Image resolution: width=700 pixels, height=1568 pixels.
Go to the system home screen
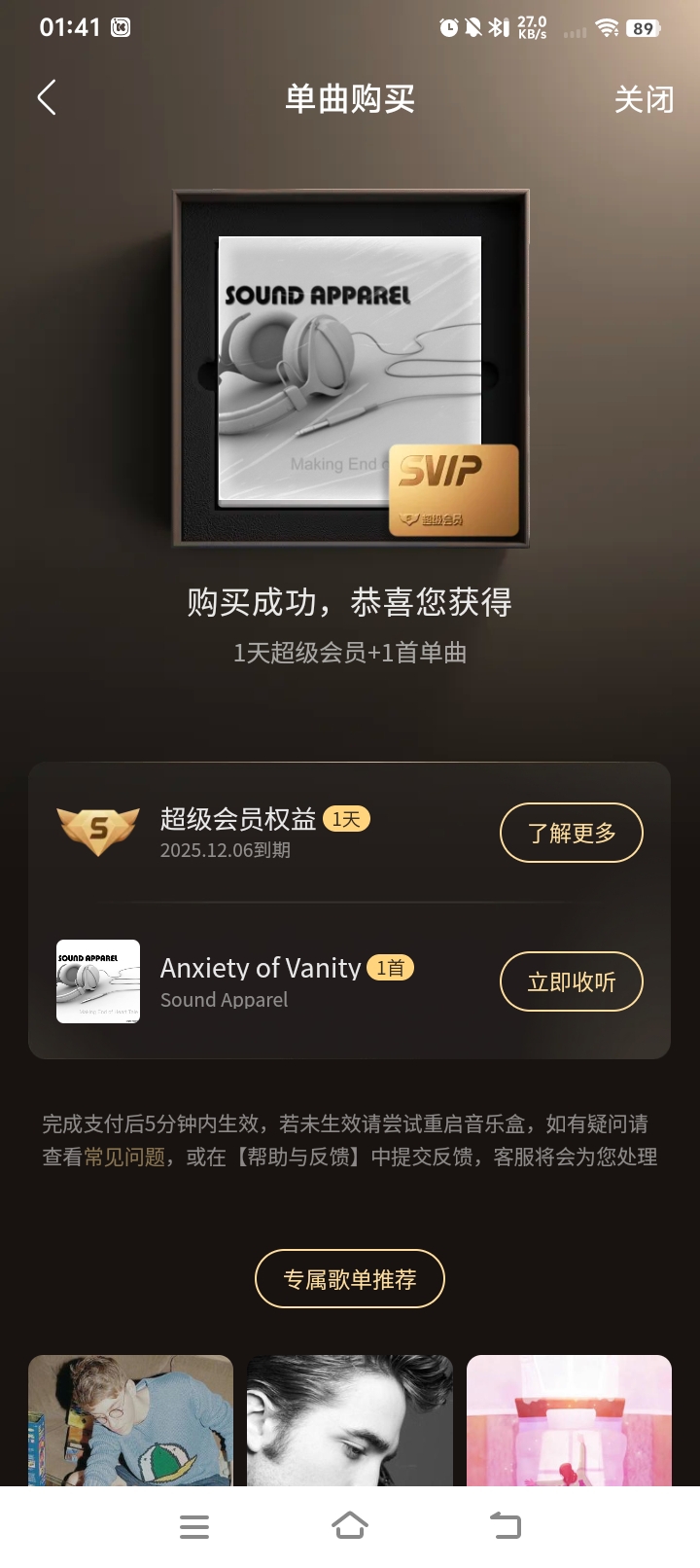tap(350, 1526)
